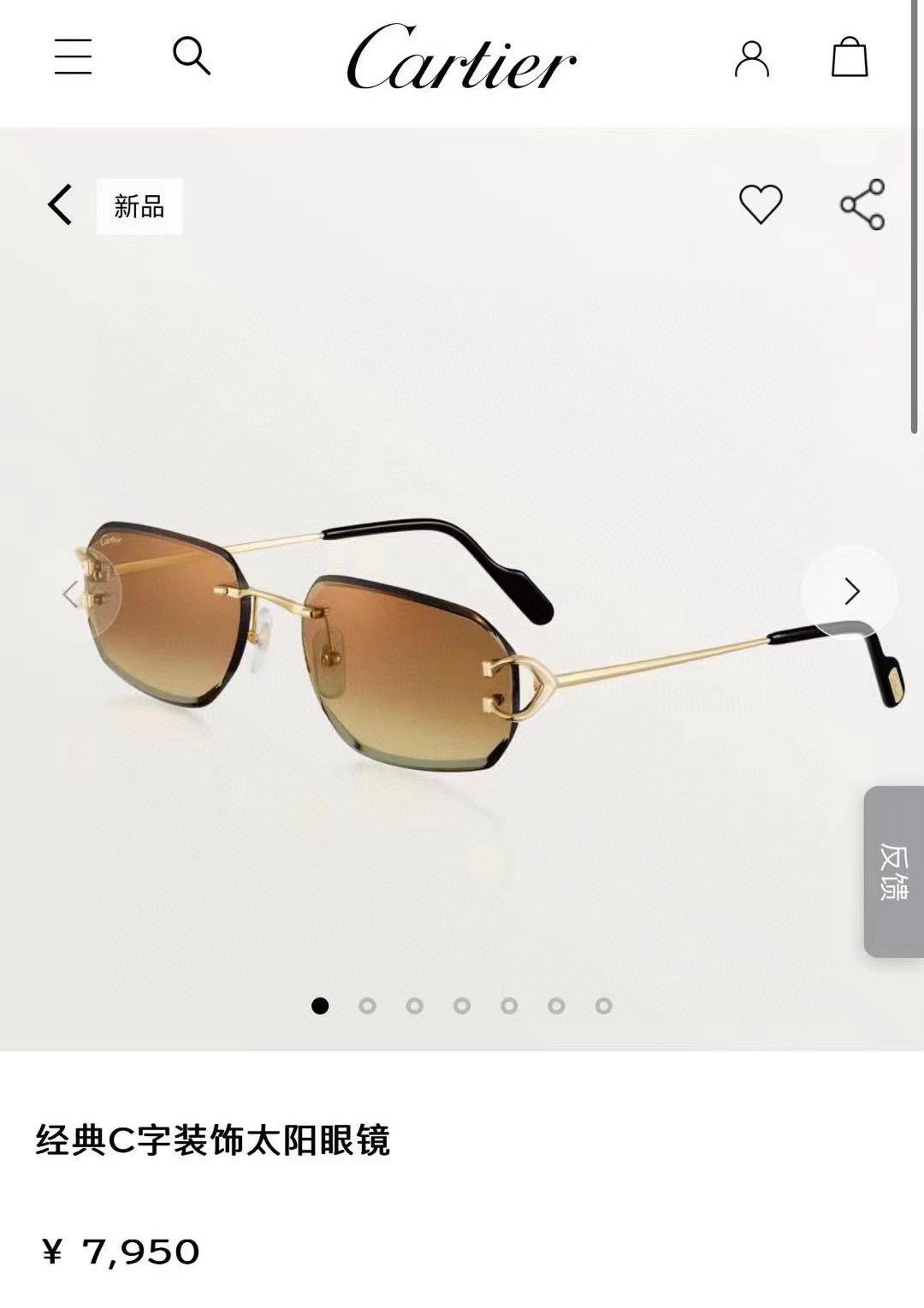Image resolution: width=924 pixels, height=1308 pixels.
Task: Share this product
Action: [862, 204]
